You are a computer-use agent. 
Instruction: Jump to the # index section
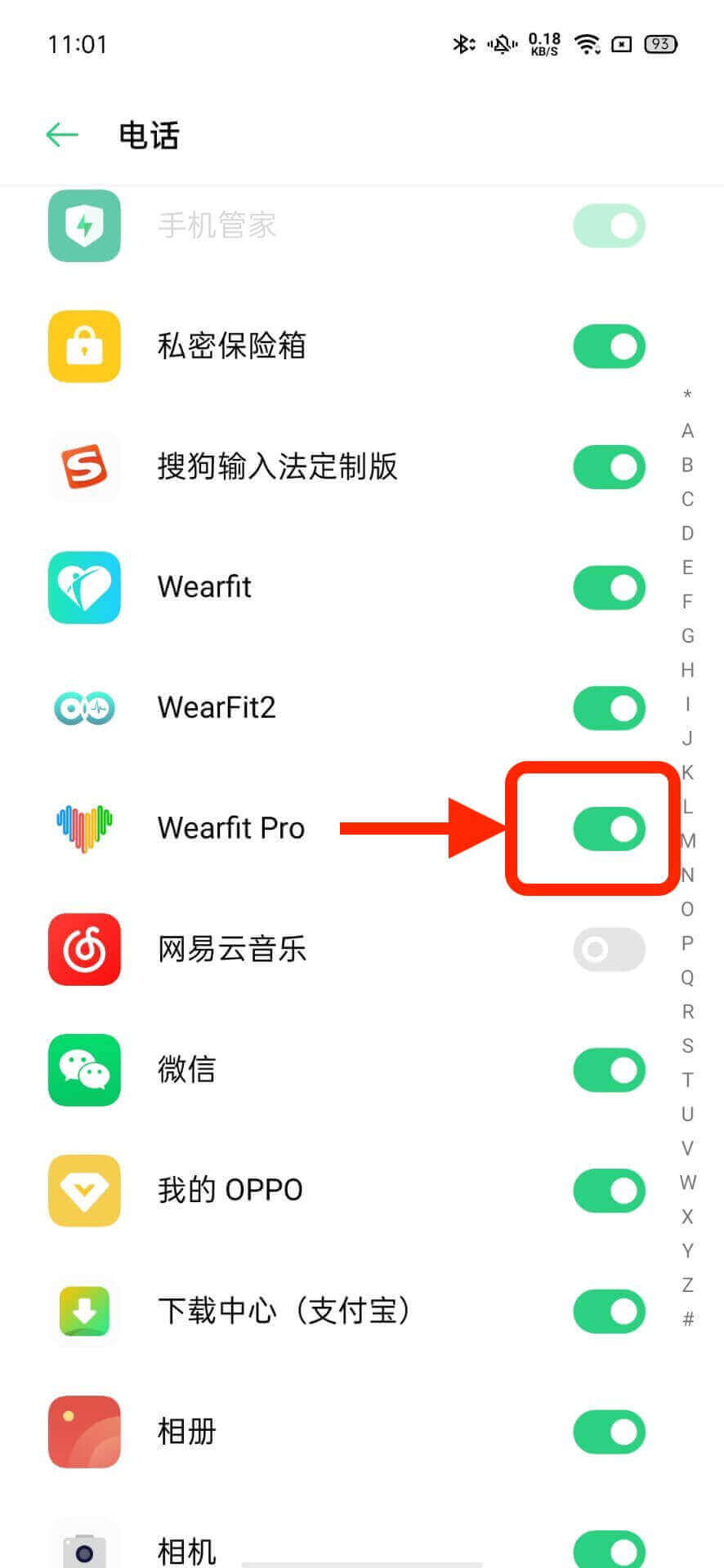coord(687,1319)
